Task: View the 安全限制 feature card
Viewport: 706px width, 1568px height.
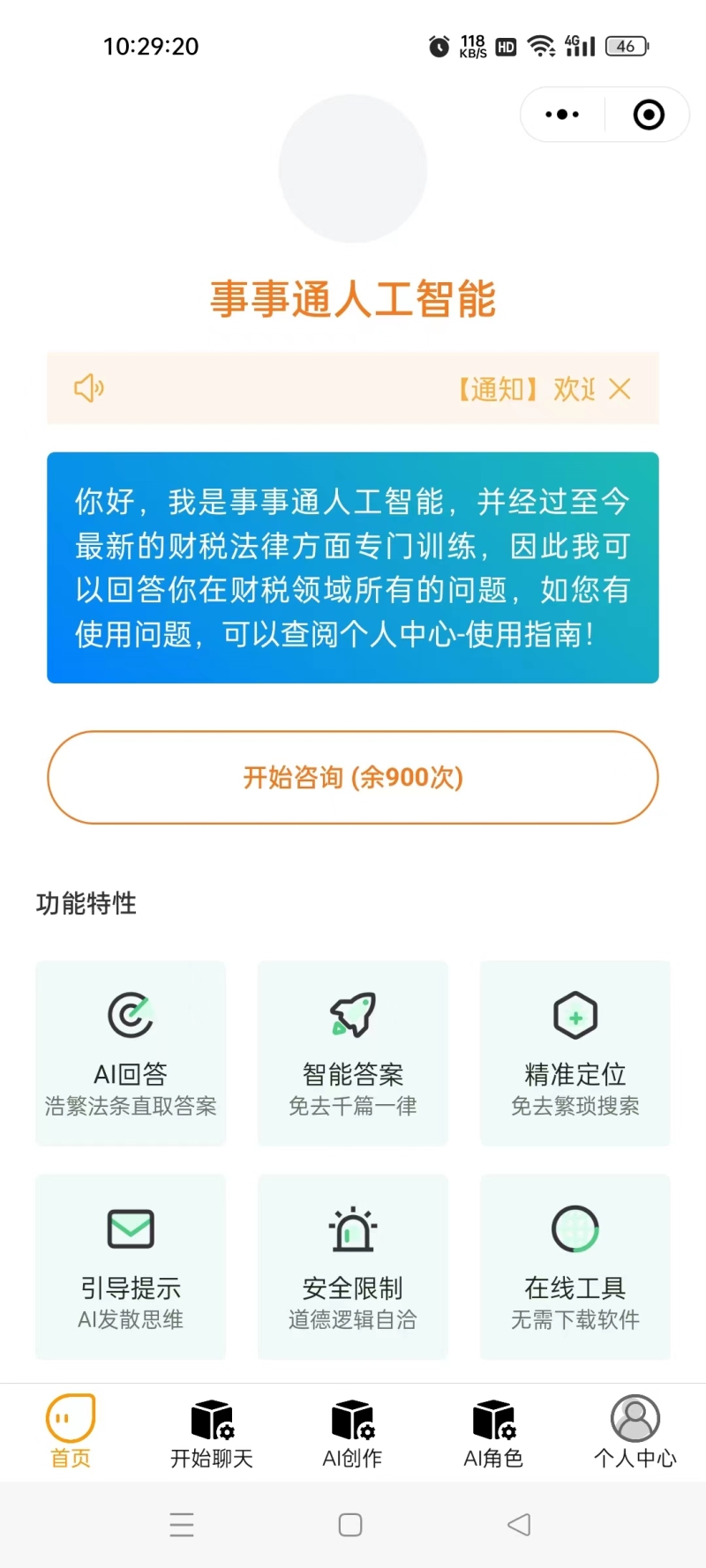Action: 353,1266
